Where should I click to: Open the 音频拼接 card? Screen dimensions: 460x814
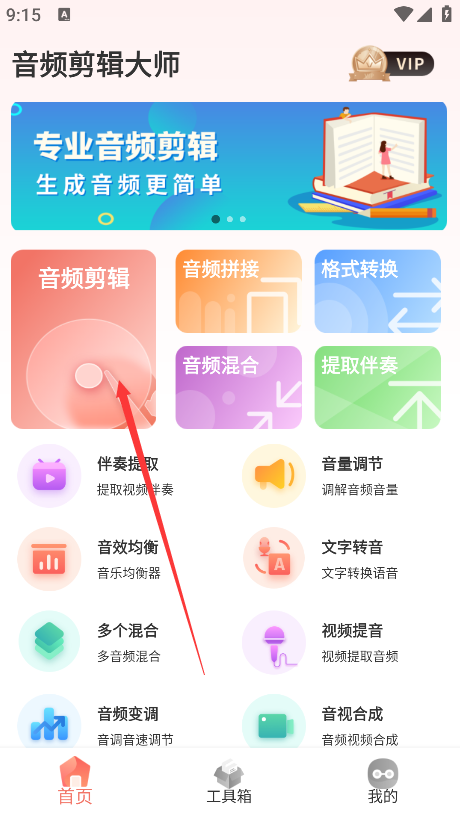(239, 291)
